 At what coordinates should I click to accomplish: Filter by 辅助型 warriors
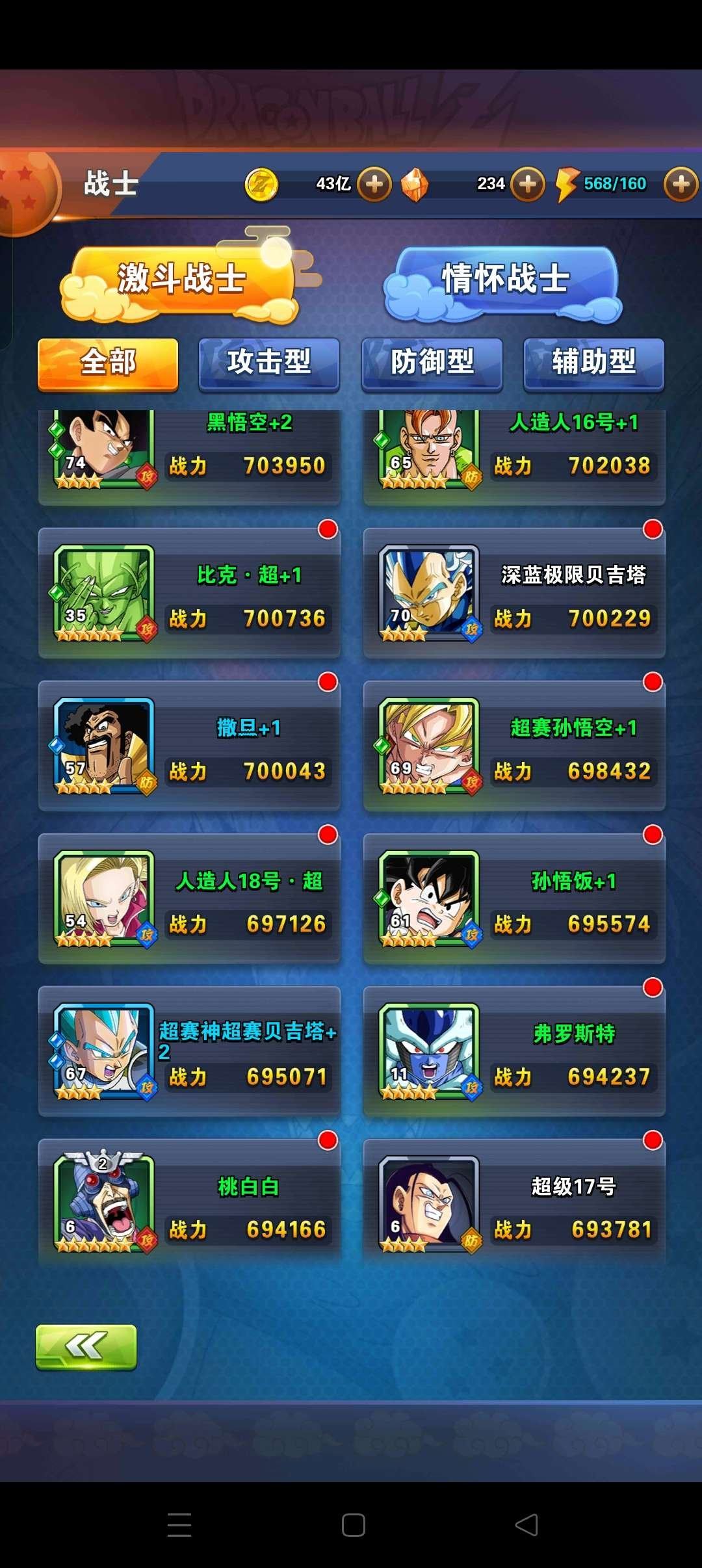click(x=594, y=363)
